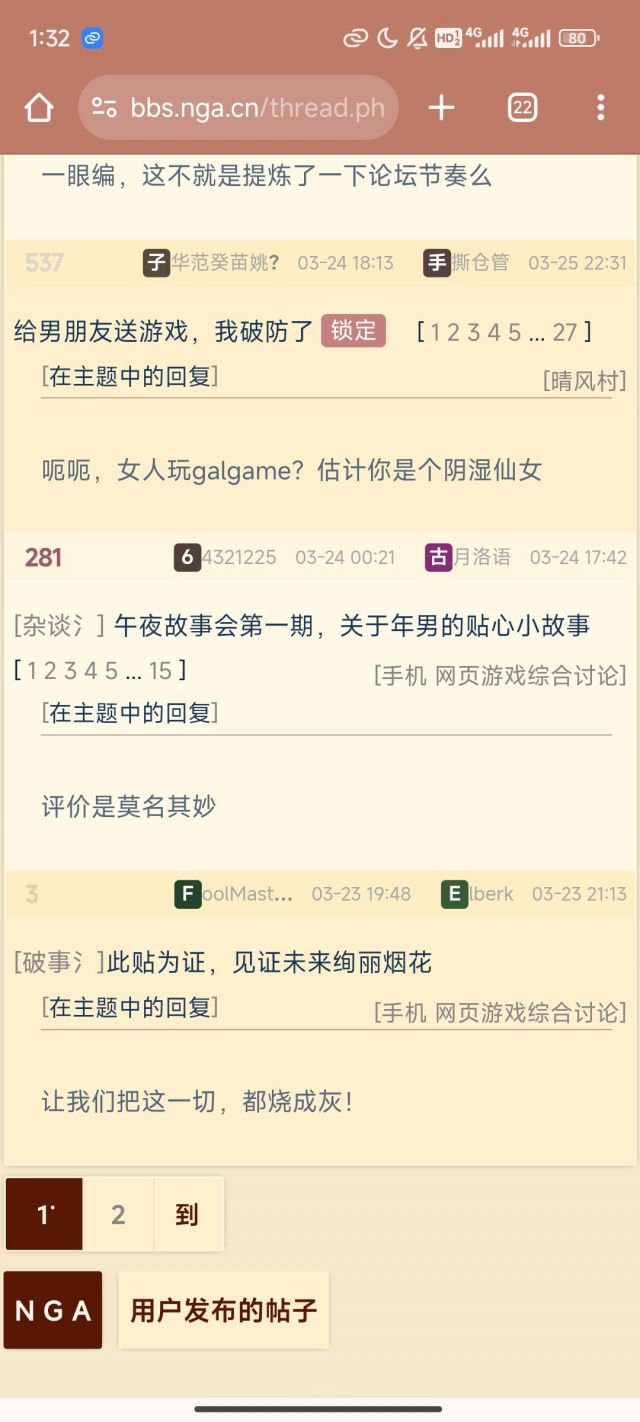Open 用户发布的帖子

coord(223,1310)
